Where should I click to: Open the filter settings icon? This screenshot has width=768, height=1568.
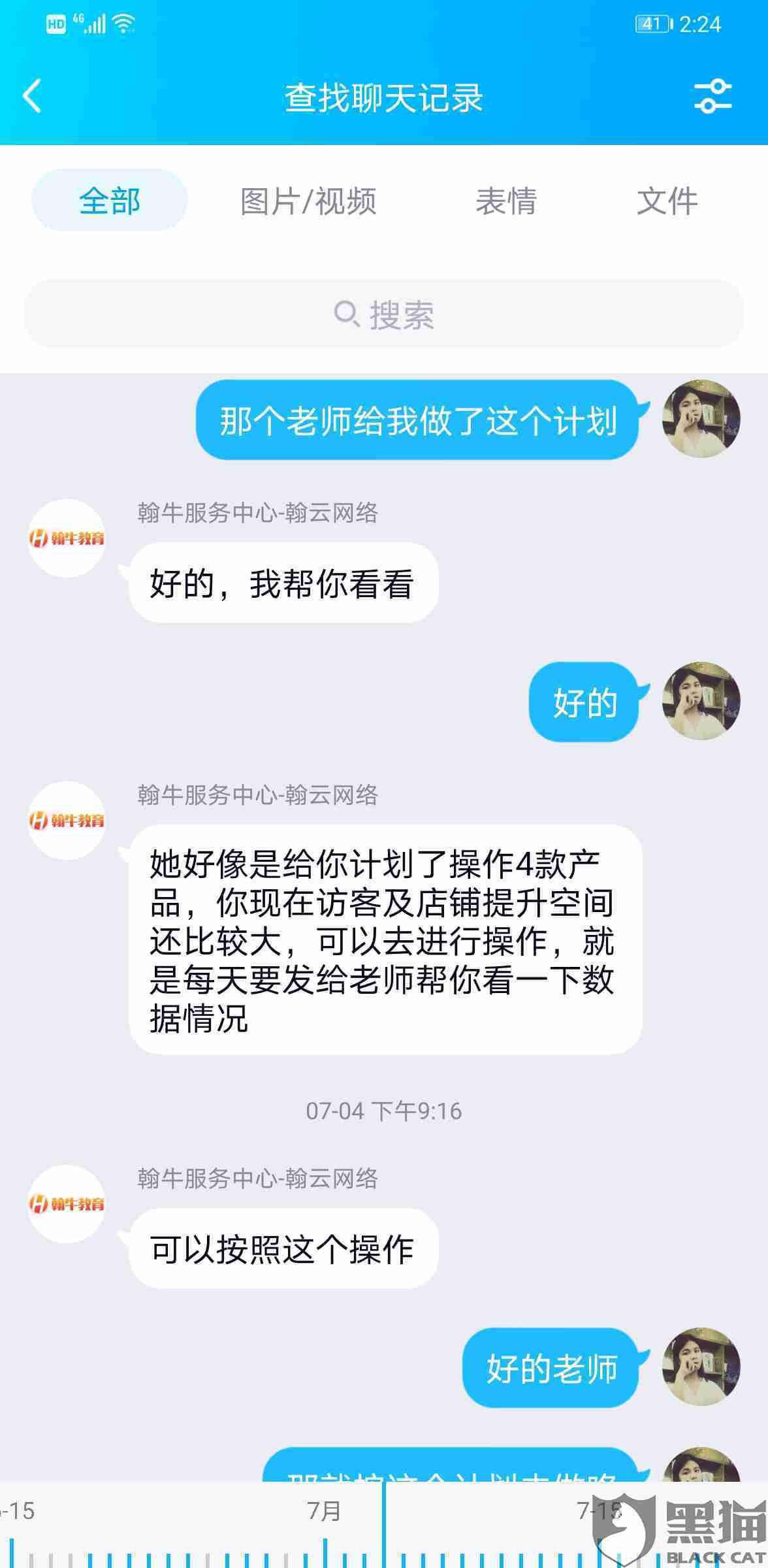point(712,97)
